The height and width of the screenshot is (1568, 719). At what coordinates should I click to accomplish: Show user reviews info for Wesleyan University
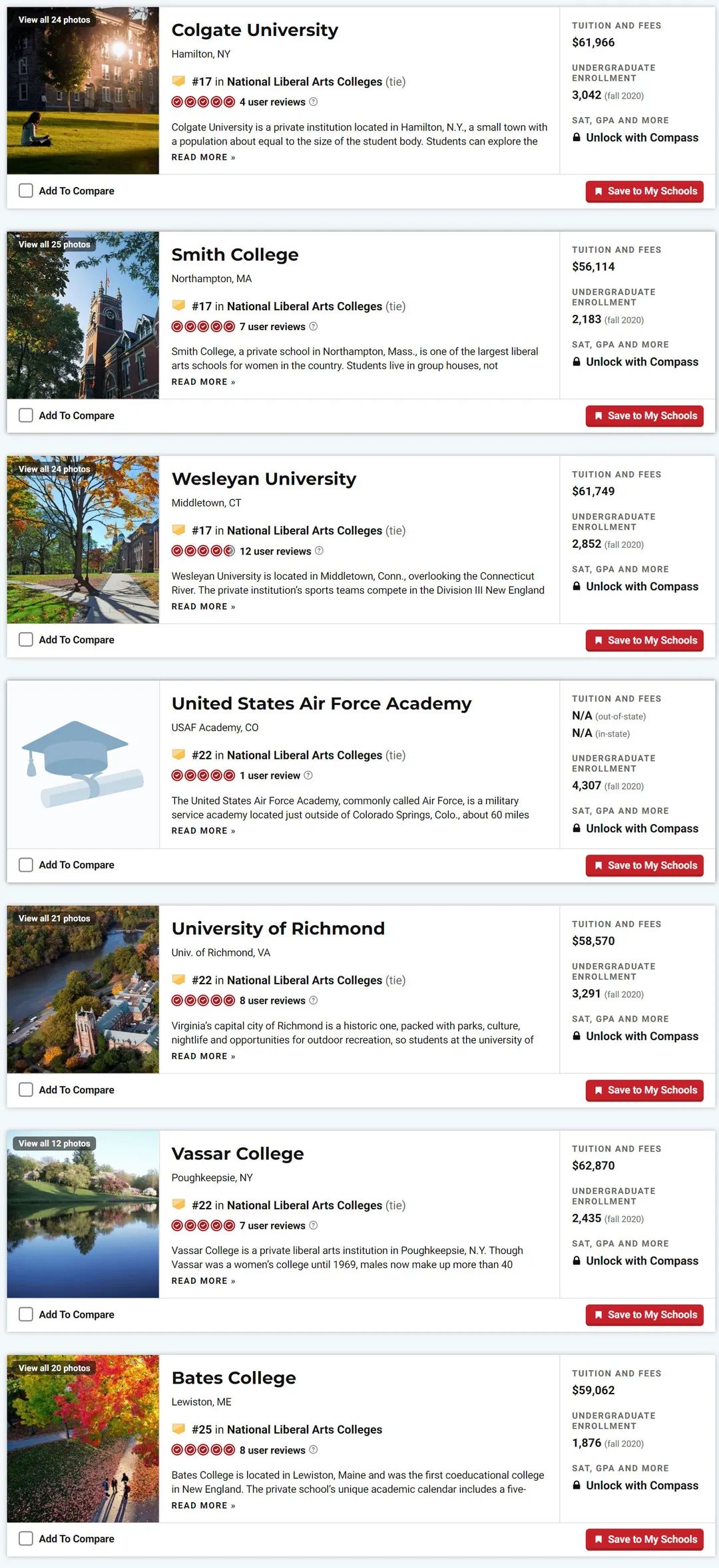pos(319,550)
